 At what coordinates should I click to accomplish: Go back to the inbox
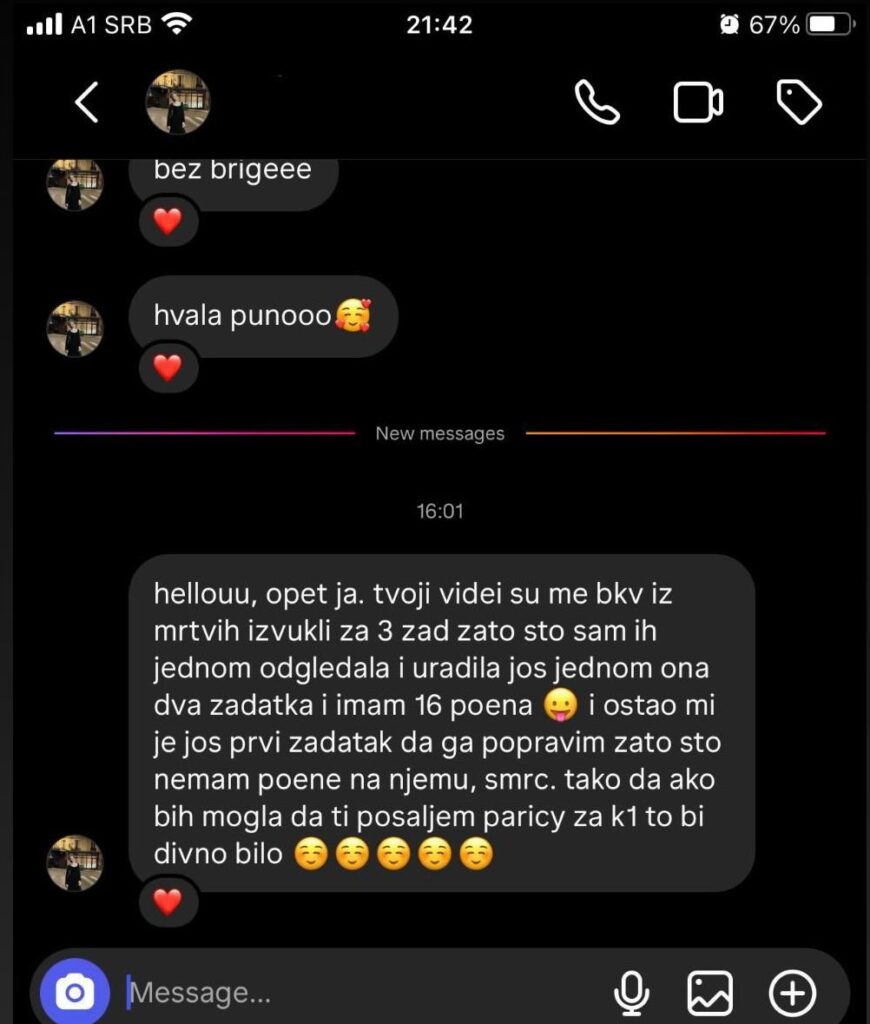click(87, 102)
